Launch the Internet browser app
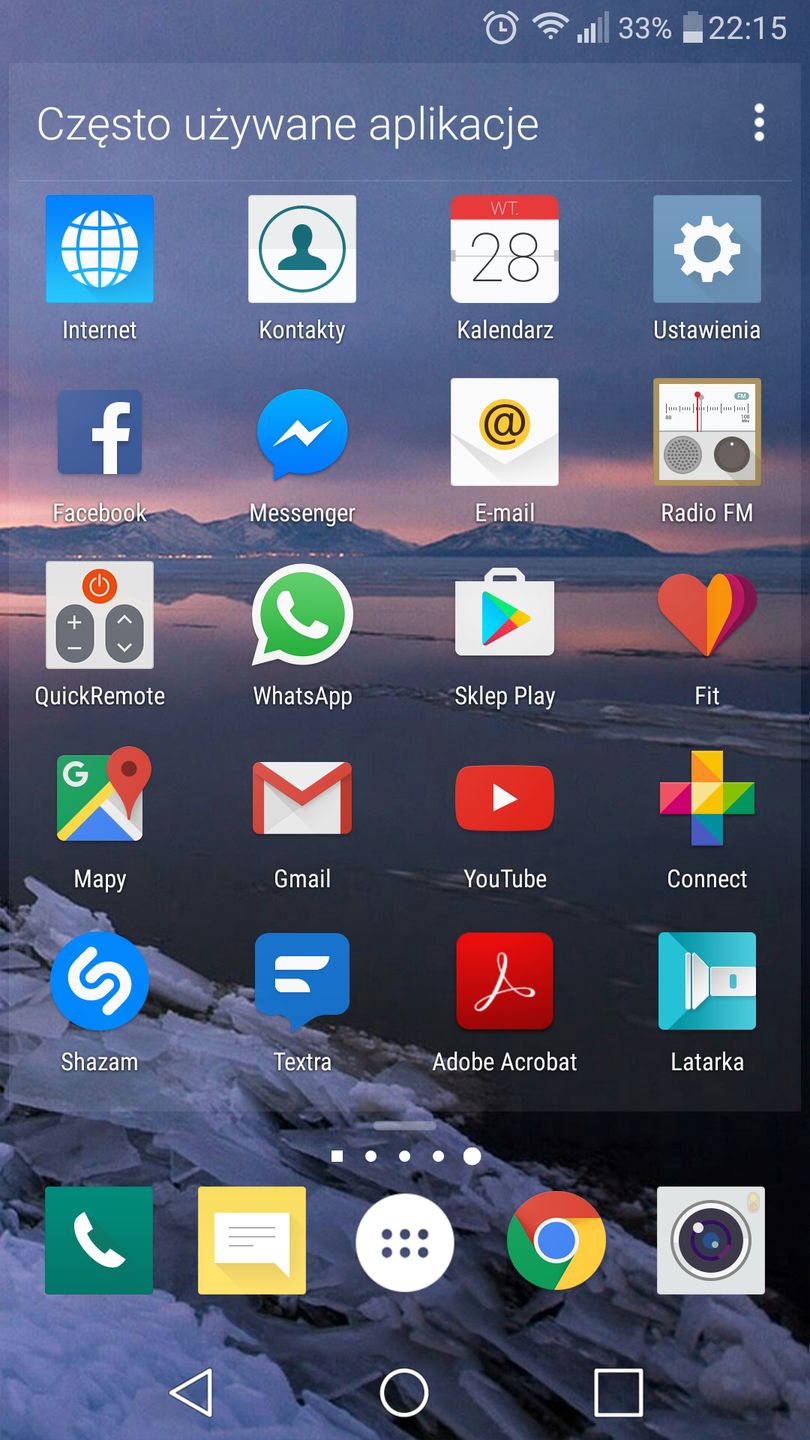The image size is (810, 1440). pyautogui.click(x=99, y=249)
